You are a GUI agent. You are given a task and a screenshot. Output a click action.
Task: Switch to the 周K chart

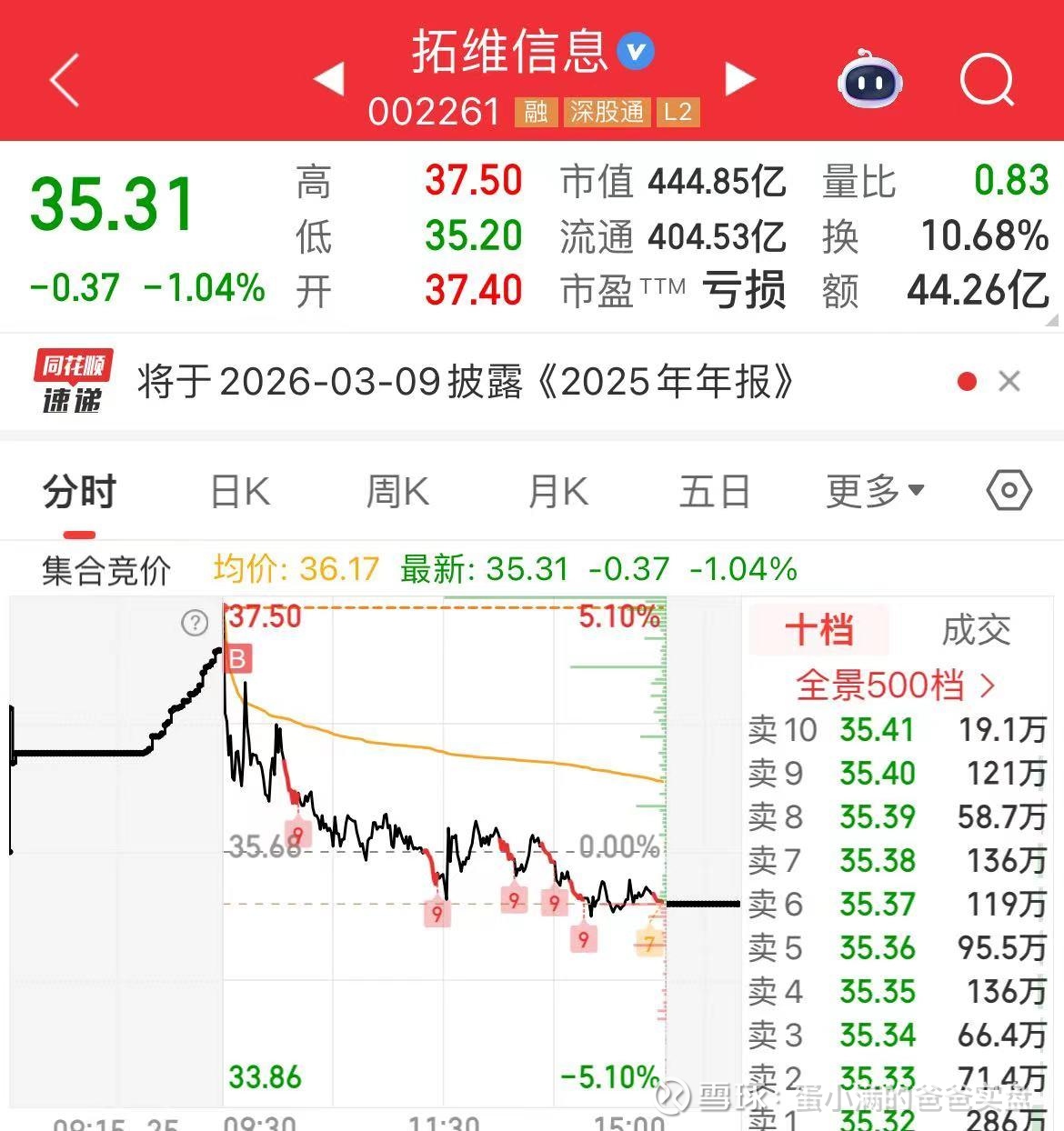point(397,492)
